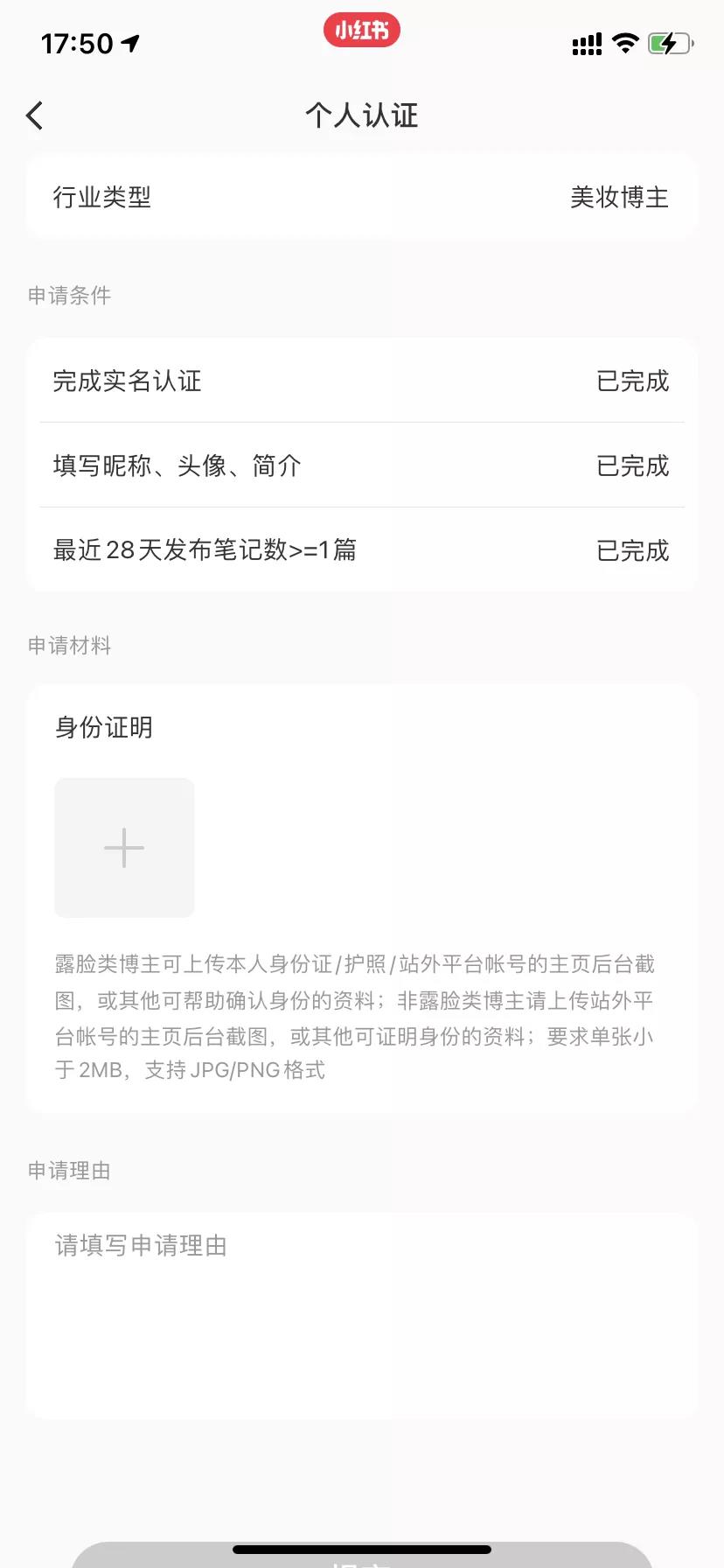Go back from 个人认证 page

coord(35,115)
